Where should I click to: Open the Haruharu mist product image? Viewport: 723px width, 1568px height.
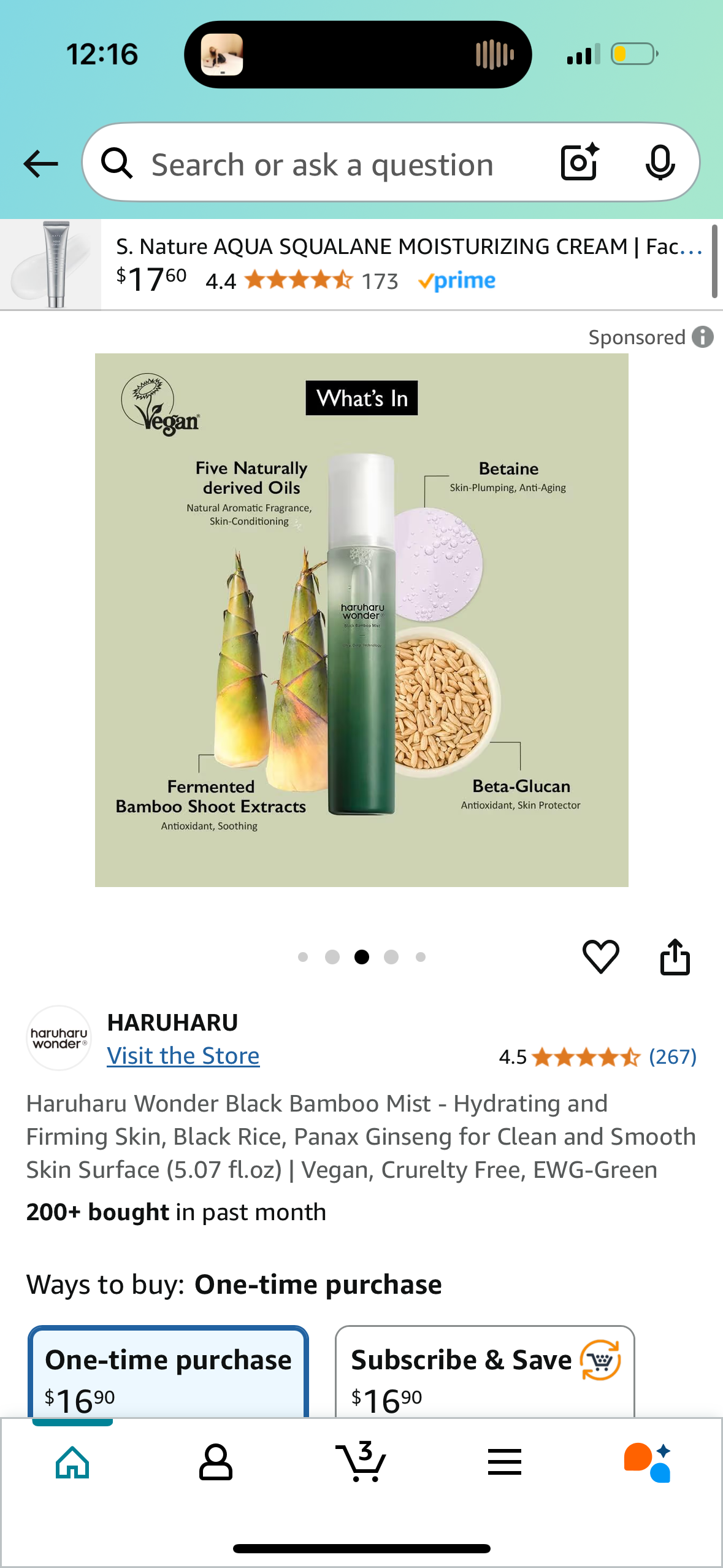tap(362, 620)
